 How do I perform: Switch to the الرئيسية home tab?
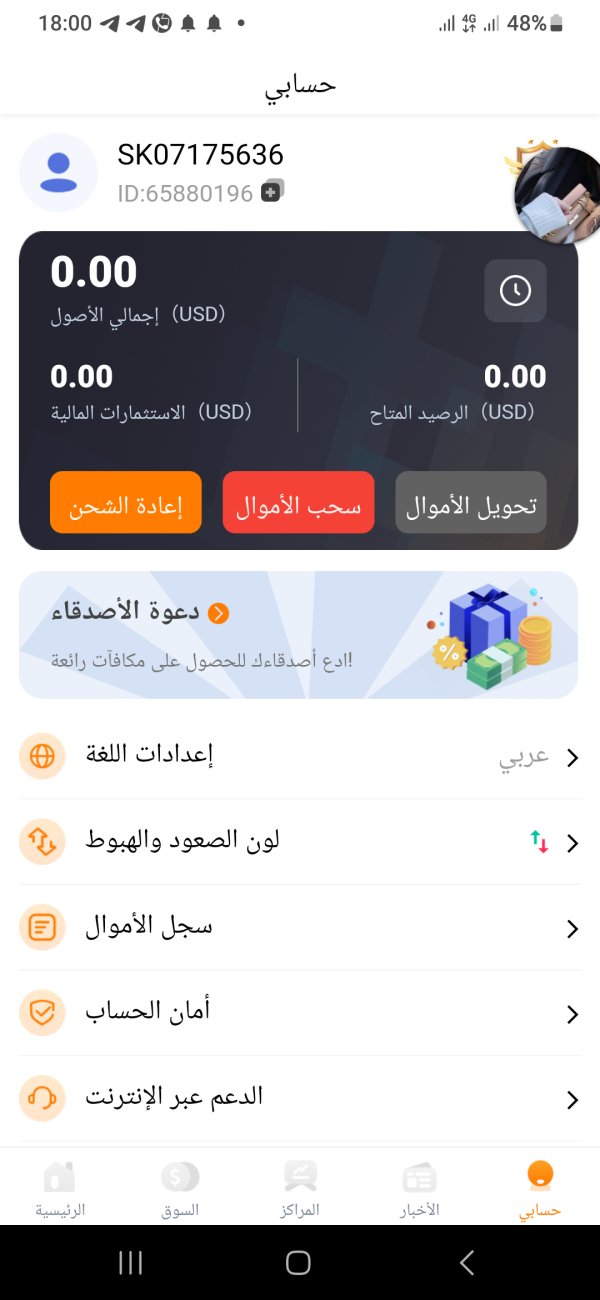(x=60, y=1188)
